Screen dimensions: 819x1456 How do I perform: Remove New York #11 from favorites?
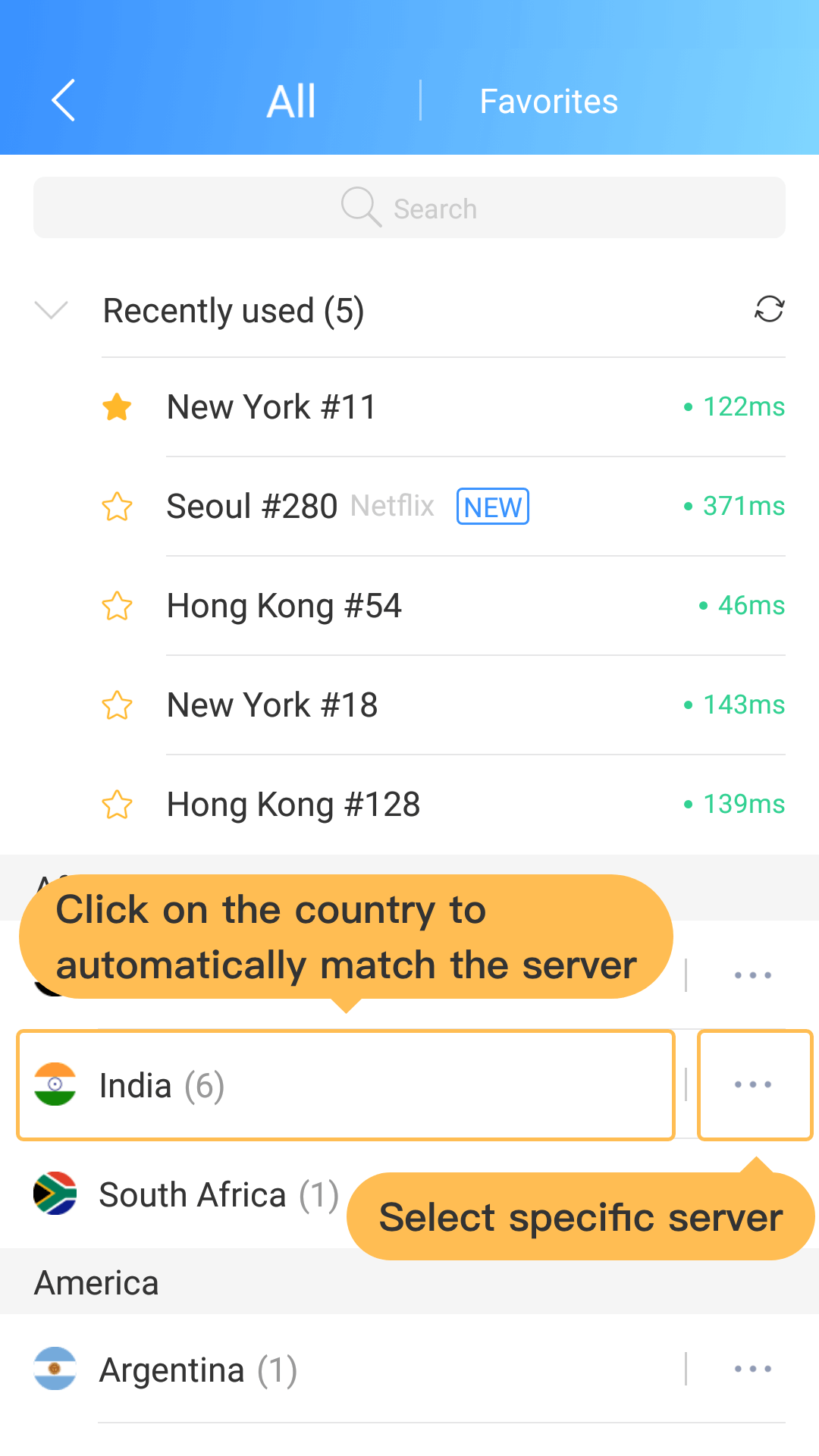(x=118, y=407)
